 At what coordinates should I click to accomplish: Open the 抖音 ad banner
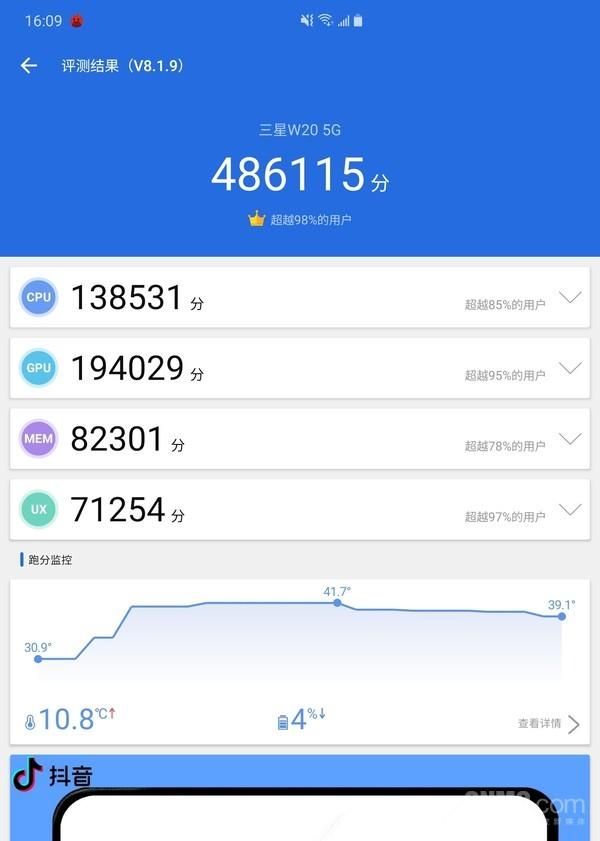tap(300, 798)
